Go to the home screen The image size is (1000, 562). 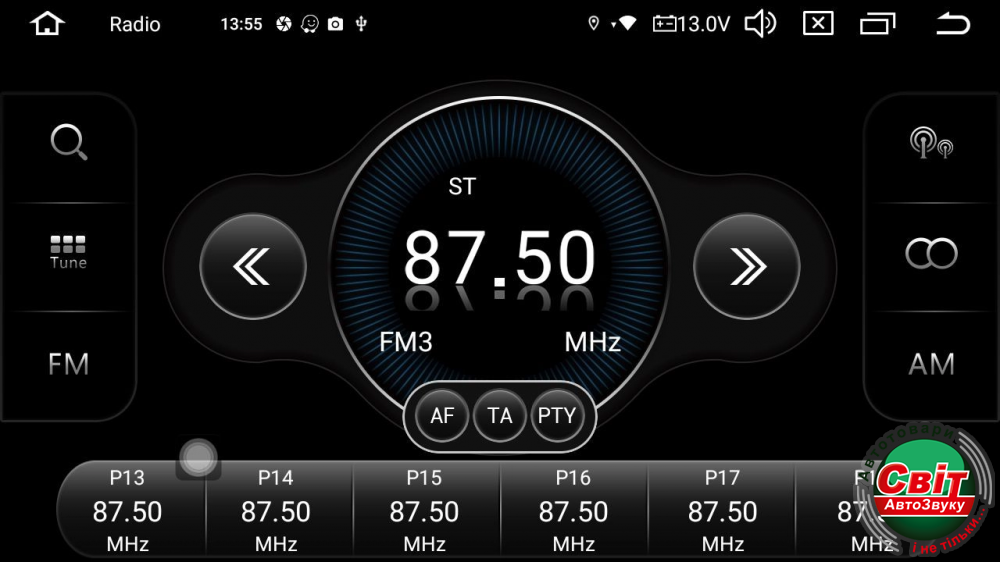[47, 24]
